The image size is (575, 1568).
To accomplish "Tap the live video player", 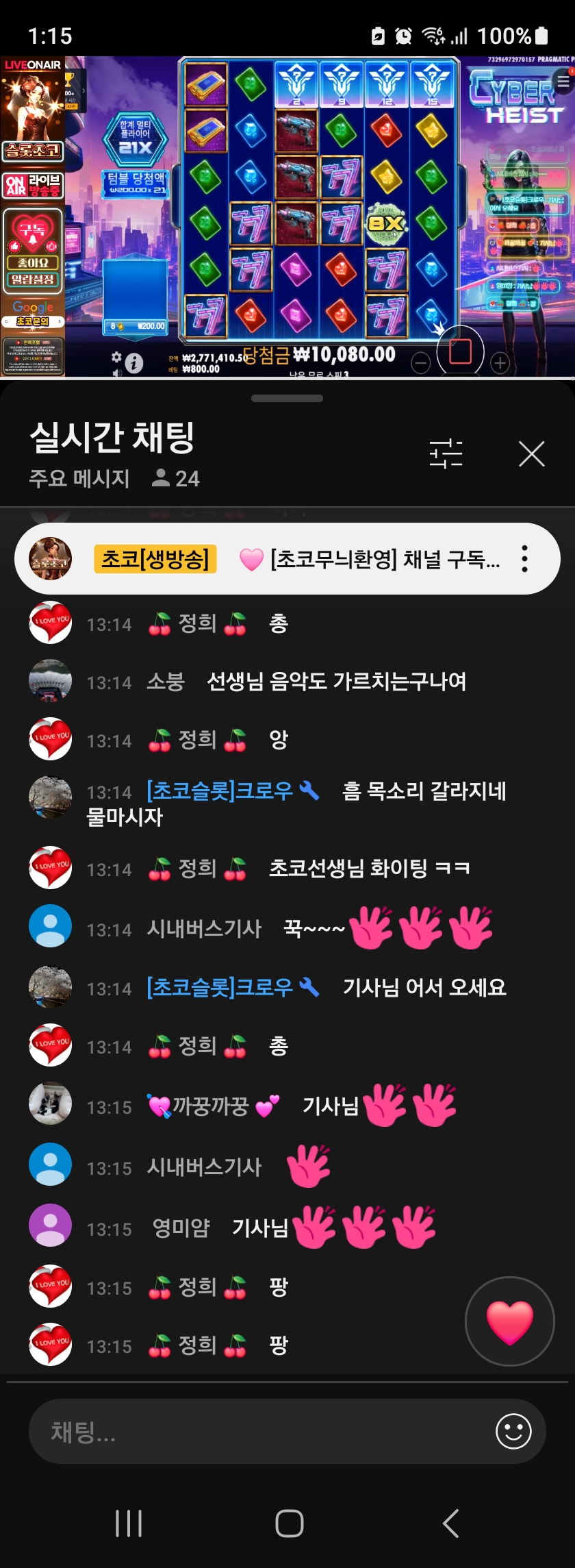I will [287, 216].
